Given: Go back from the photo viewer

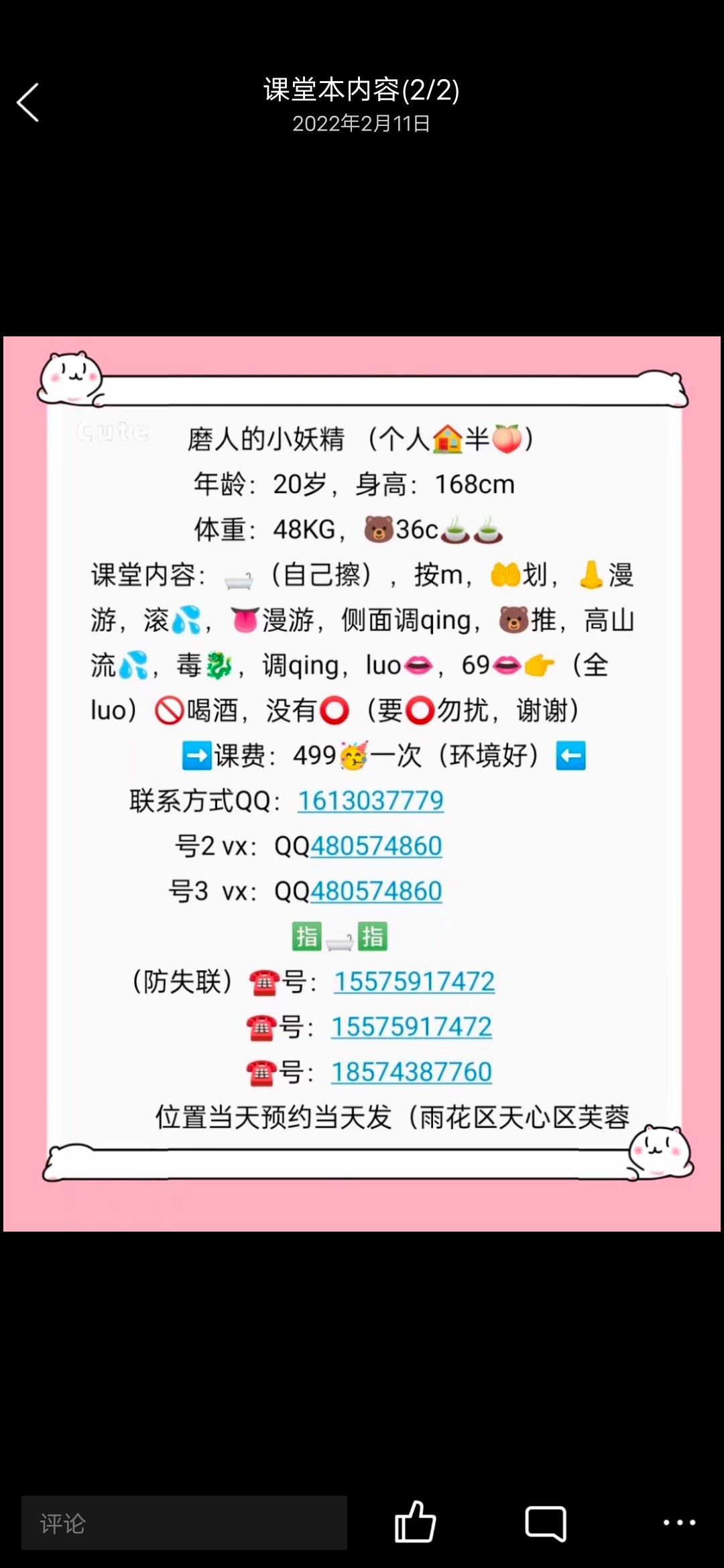Looking at the screenshot, I should pyautogui.click(x=28, y=103).
